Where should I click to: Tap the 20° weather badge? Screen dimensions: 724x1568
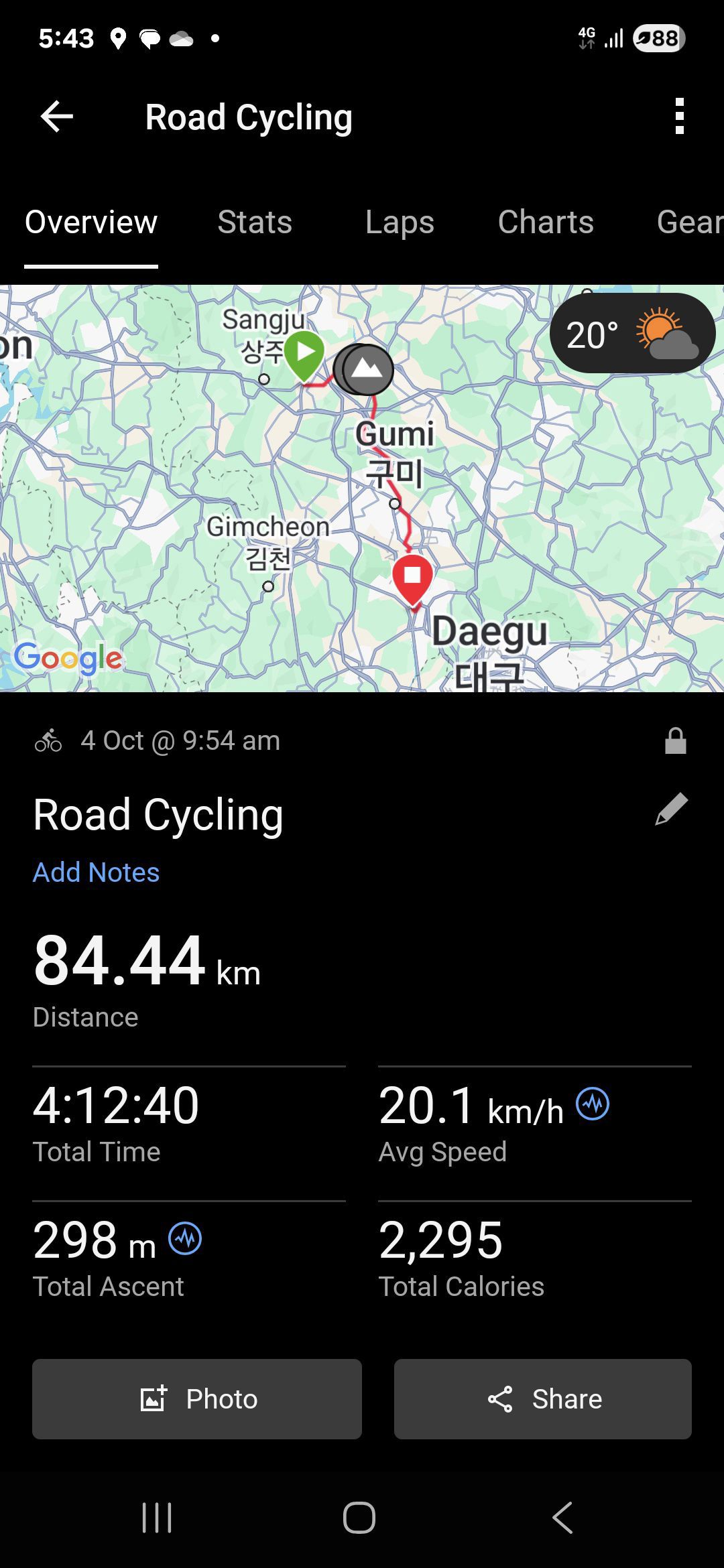[x=631, y=334]
